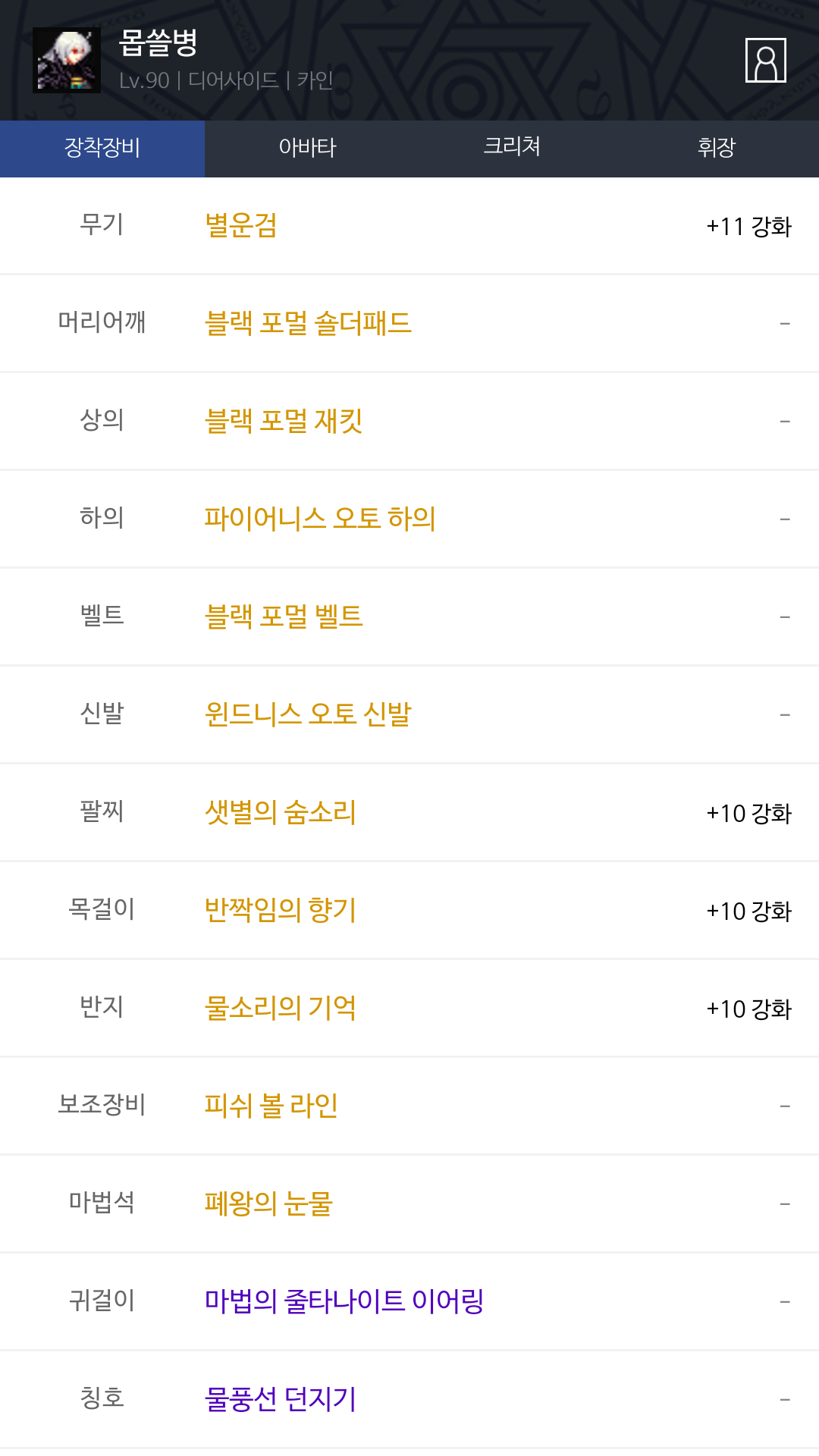Image resolution: width=819 pixels, height=1456 pixels.
Task: Open the magic stone 폐왕의 눈물
Action: [x=268, y=1203]
